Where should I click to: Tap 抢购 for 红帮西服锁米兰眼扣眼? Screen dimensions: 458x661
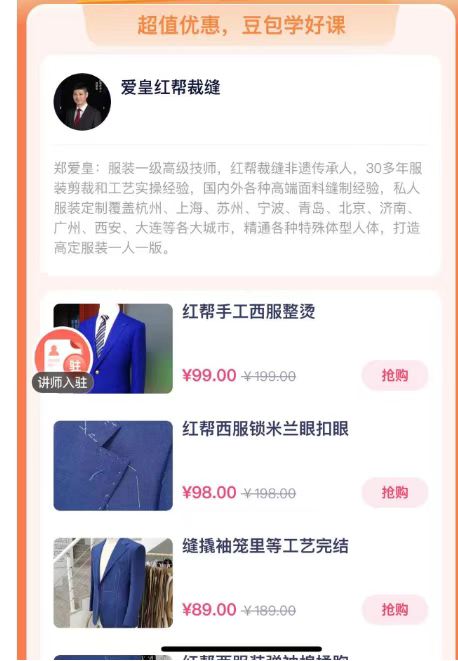pos(395,492)
